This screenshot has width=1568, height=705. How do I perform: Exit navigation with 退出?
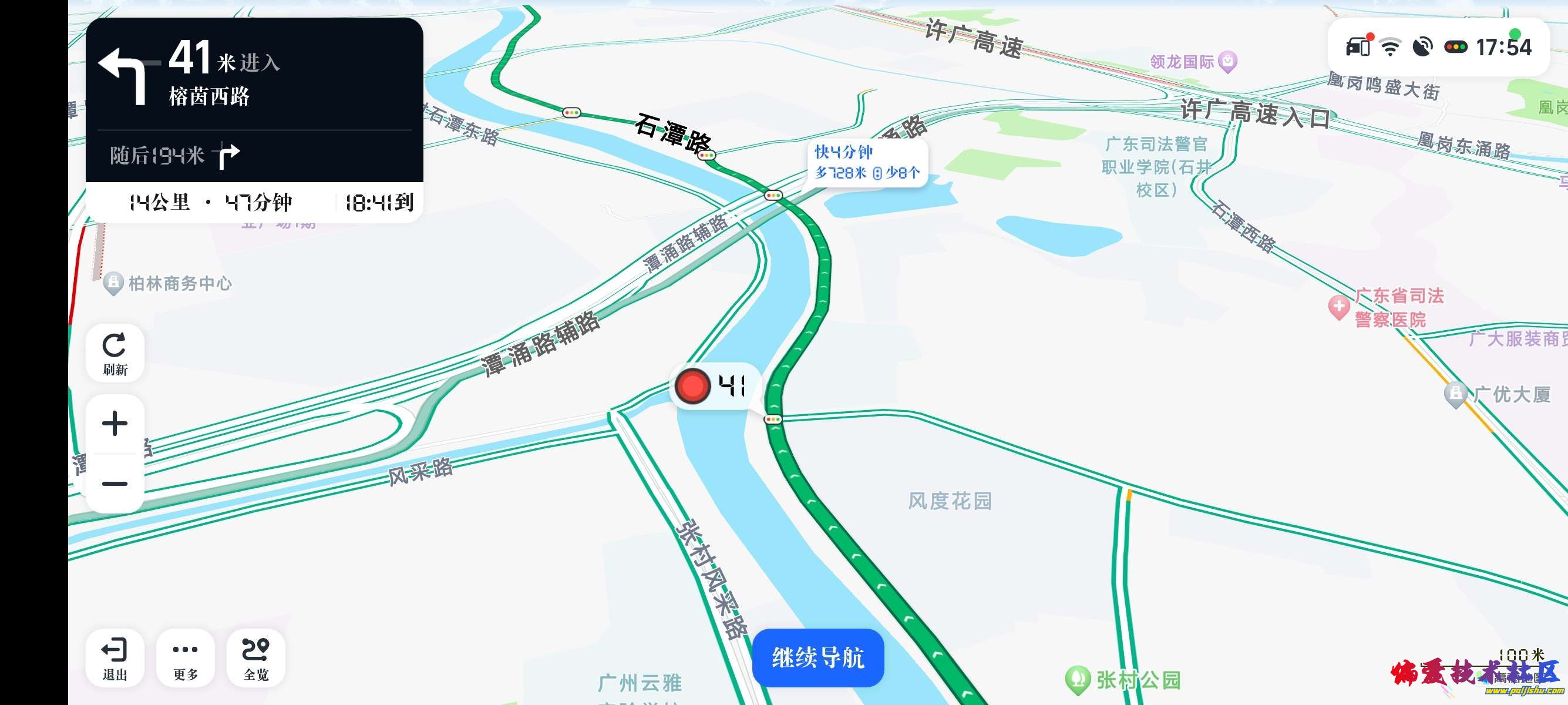(x=115, y=657)
